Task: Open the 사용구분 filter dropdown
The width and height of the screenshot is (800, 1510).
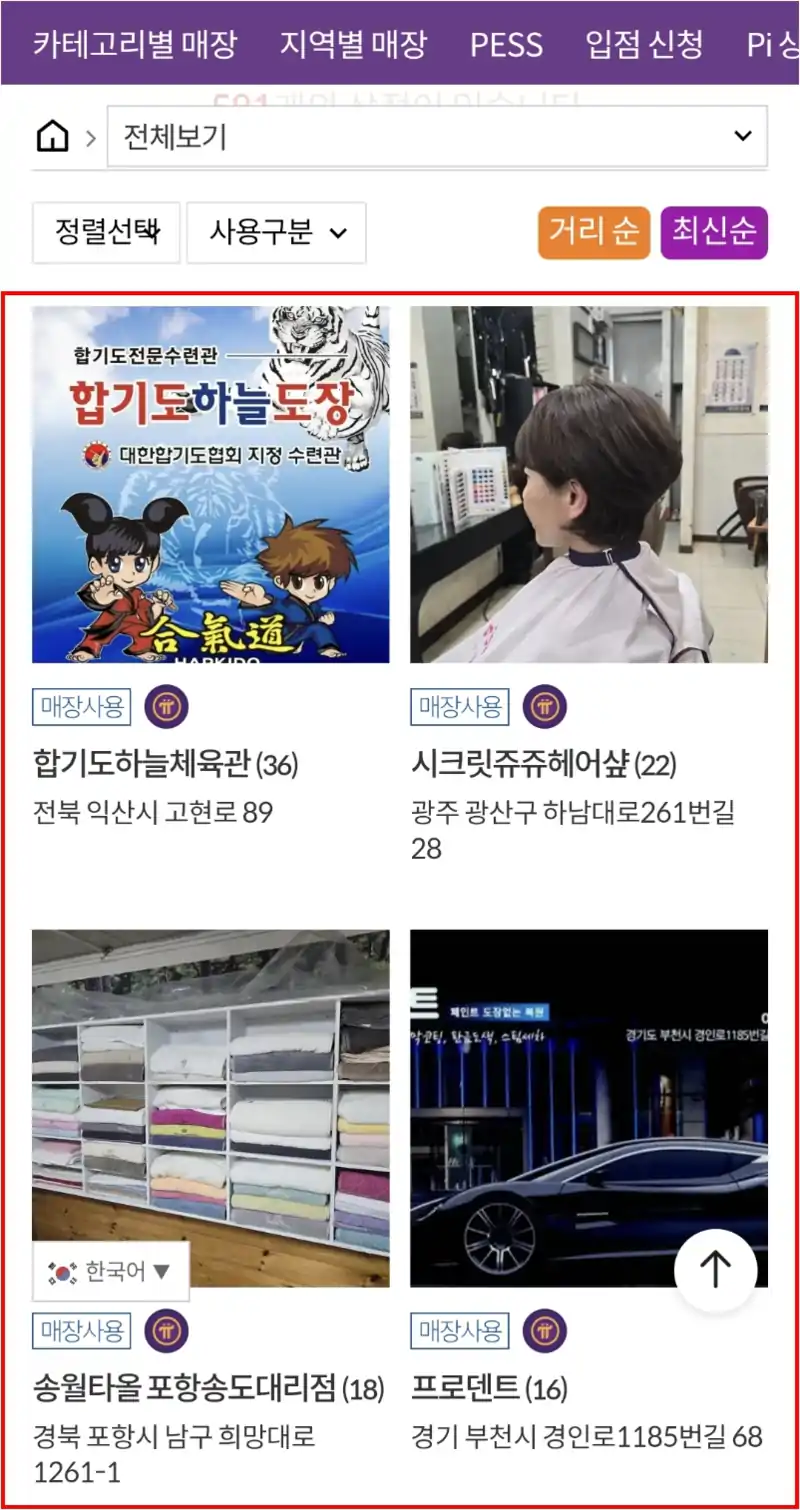Action: point(276,233)
